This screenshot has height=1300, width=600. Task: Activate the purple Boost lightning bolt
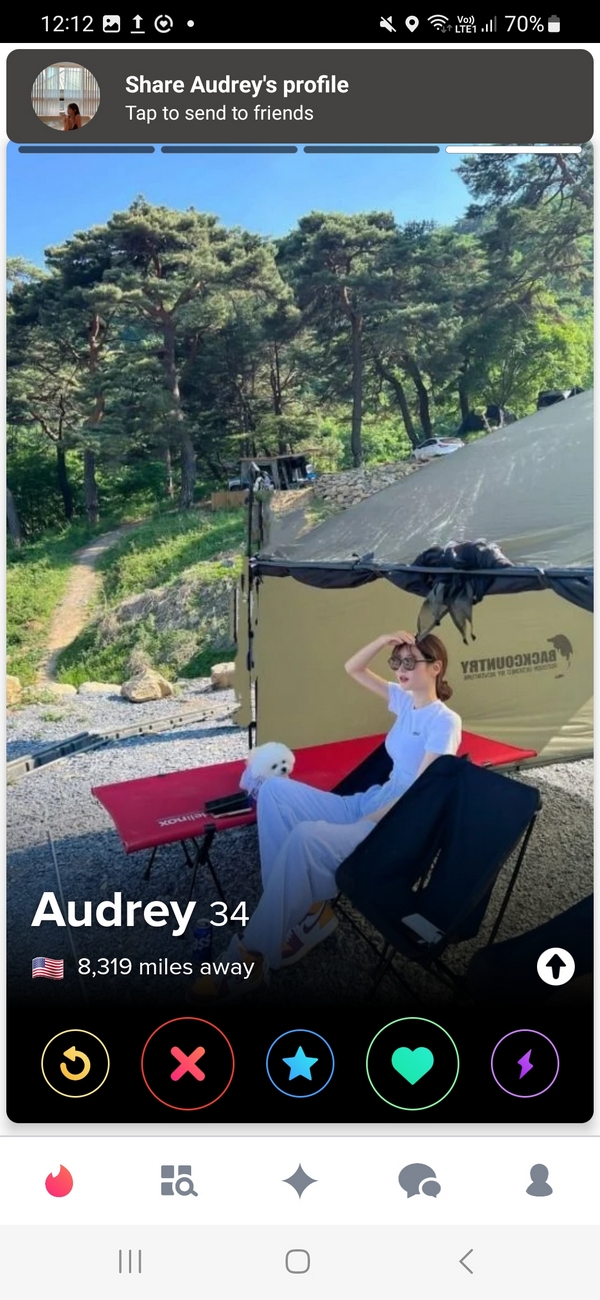[525, 1065]
